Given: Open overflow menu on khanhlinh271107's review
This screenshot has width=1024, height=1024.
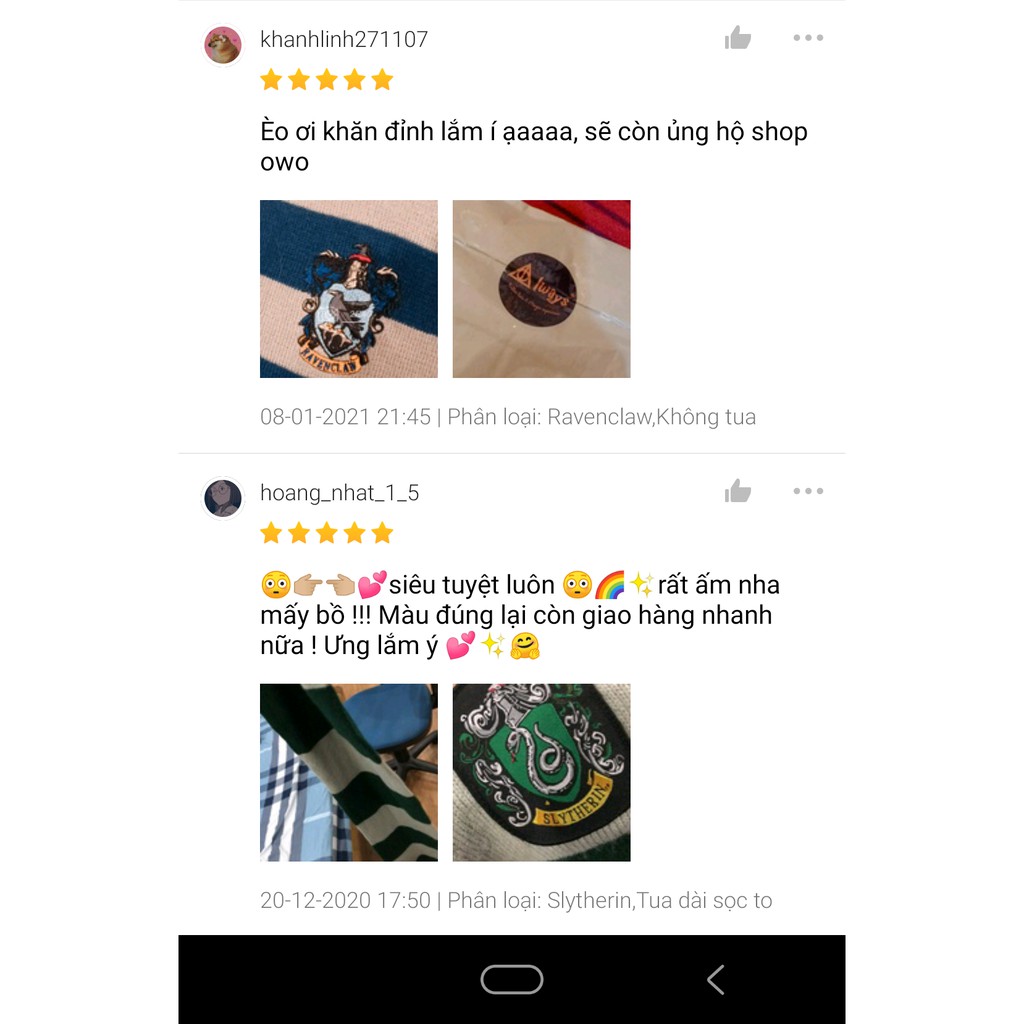Looking at the screenshot, I should pos(808,38).
